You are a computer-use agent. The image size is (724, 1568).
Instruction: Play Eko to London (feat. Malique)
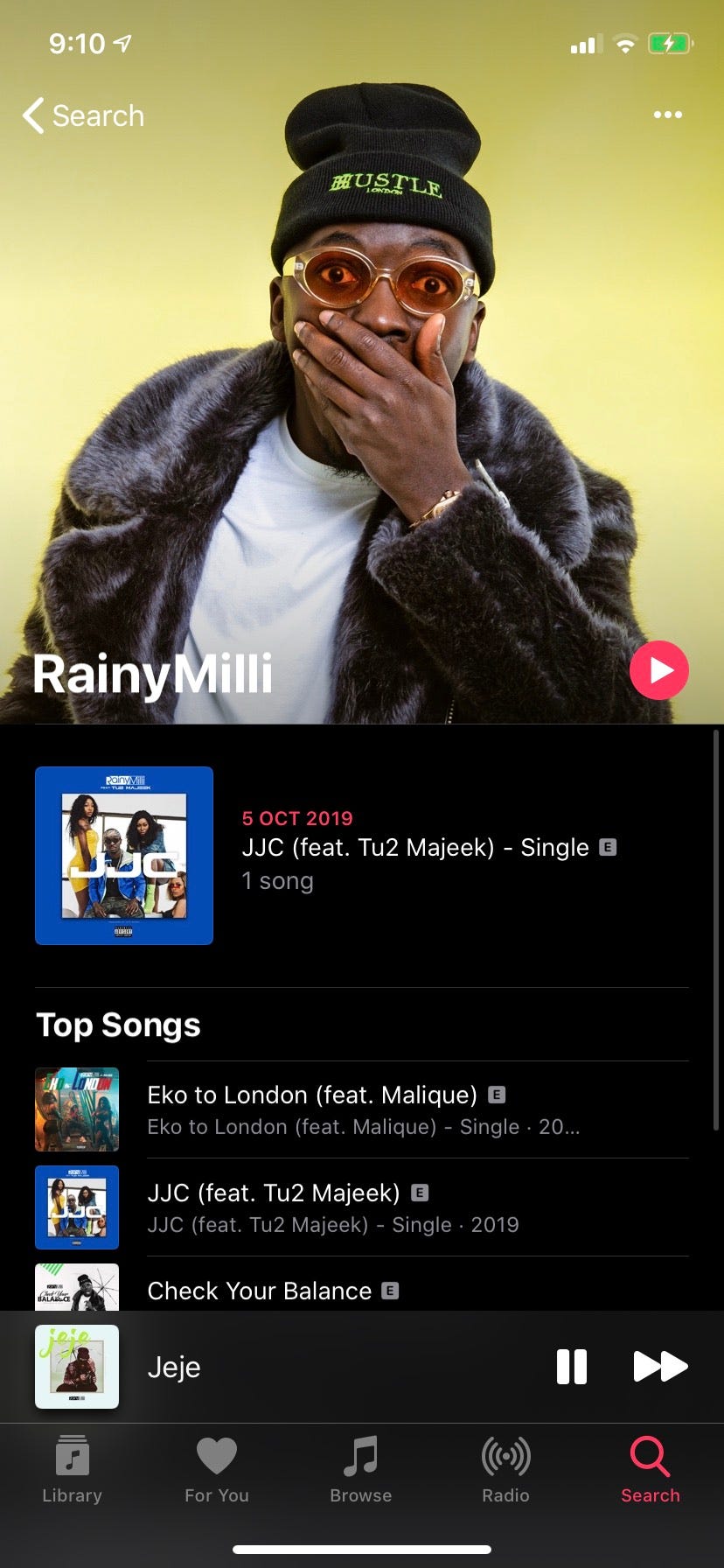[x=362, y=1109]
